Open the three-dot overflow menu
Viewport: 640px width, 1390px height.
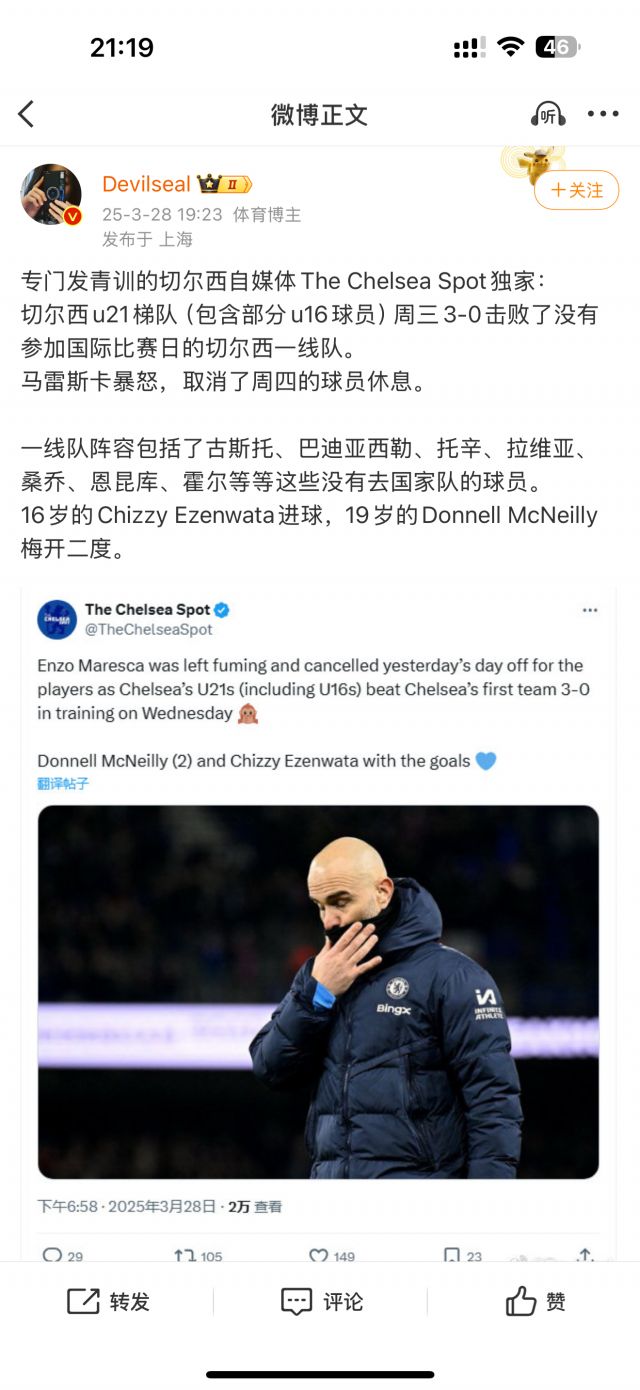click(603, 114)
